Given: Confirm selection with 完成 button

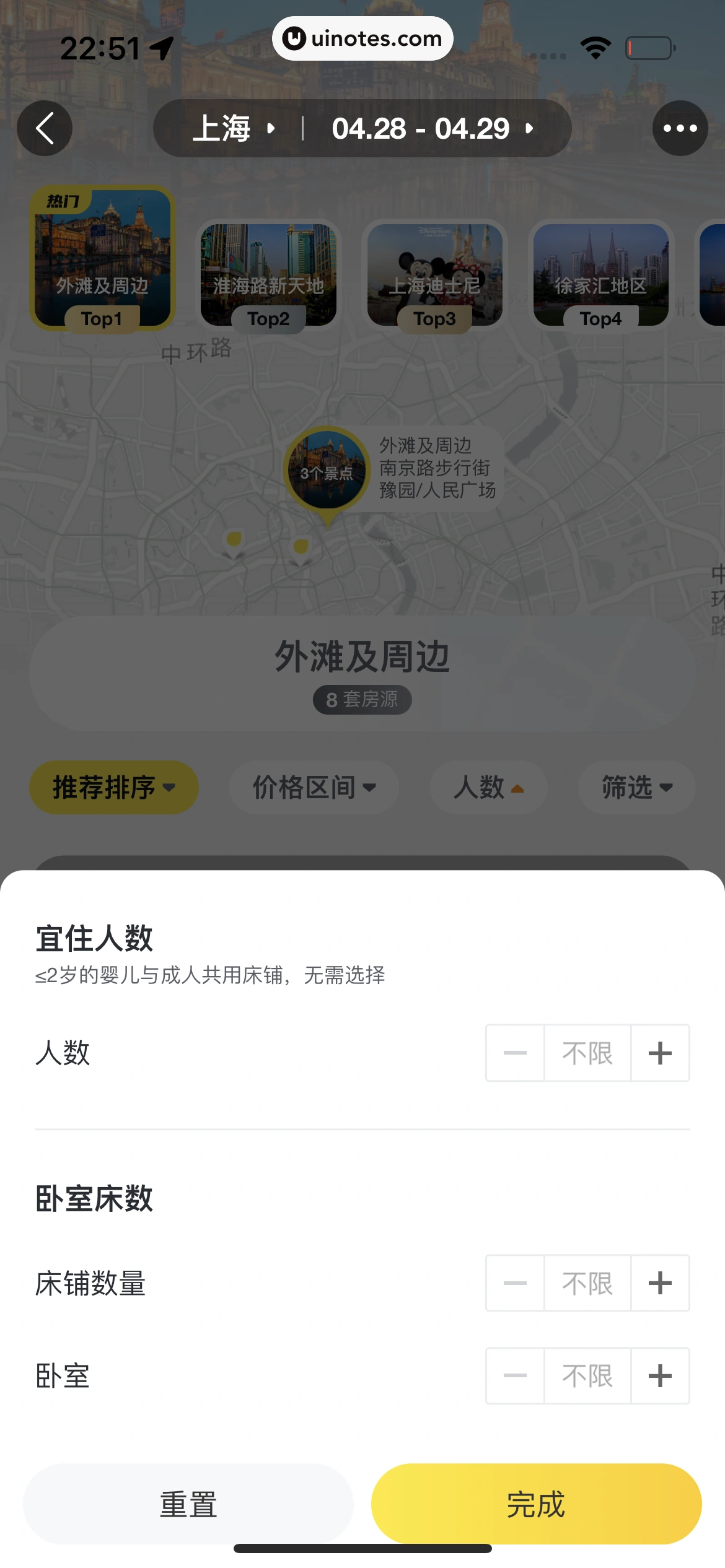Looking at the screenshot, I should point(536,1504).
